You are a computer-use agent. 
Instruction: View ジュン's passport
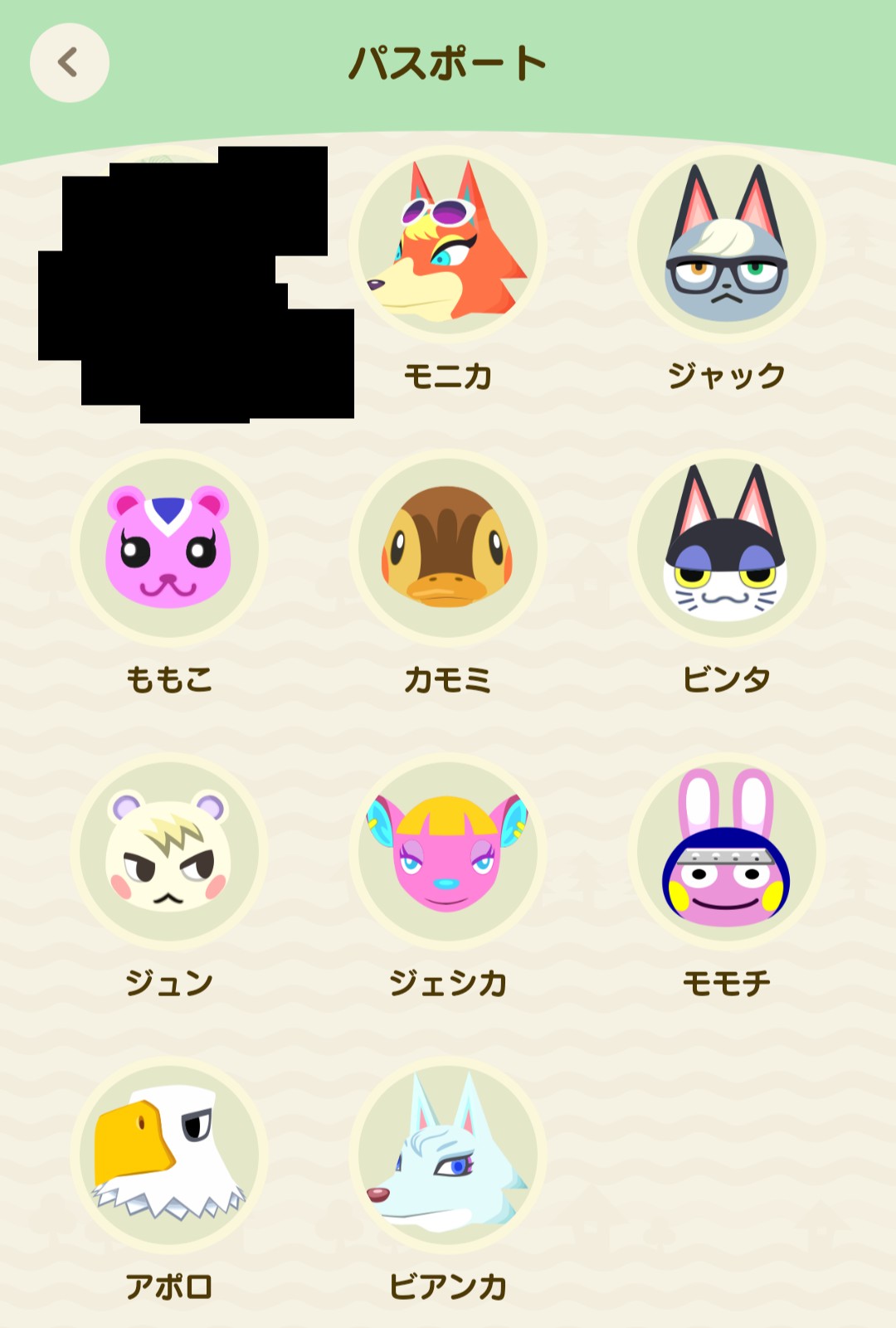click(169, 851)
